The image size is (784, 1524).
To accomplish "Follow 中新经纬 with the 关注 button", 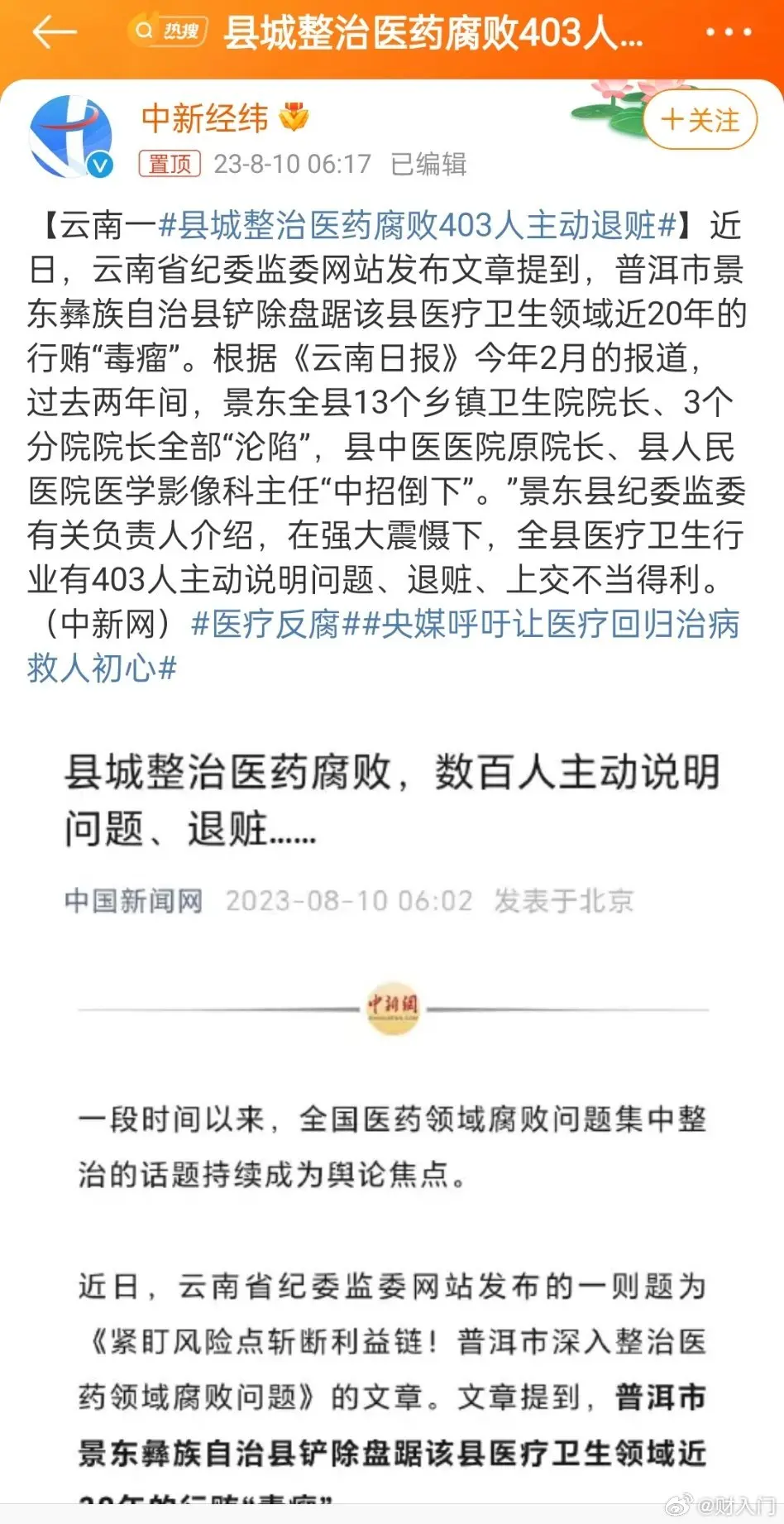I will (x=700, y=120).
